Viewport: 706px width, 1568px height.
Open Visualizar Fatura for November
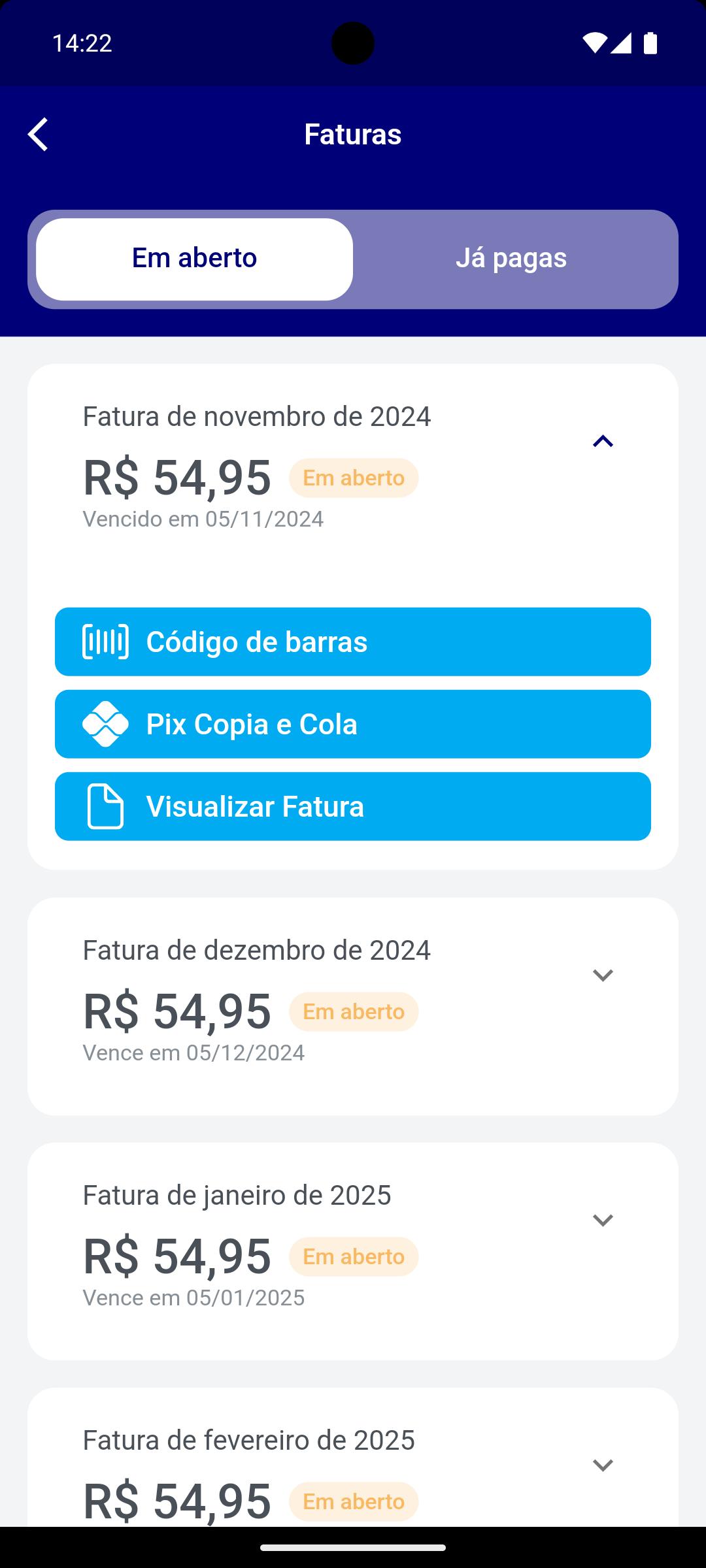click(353, 806)
